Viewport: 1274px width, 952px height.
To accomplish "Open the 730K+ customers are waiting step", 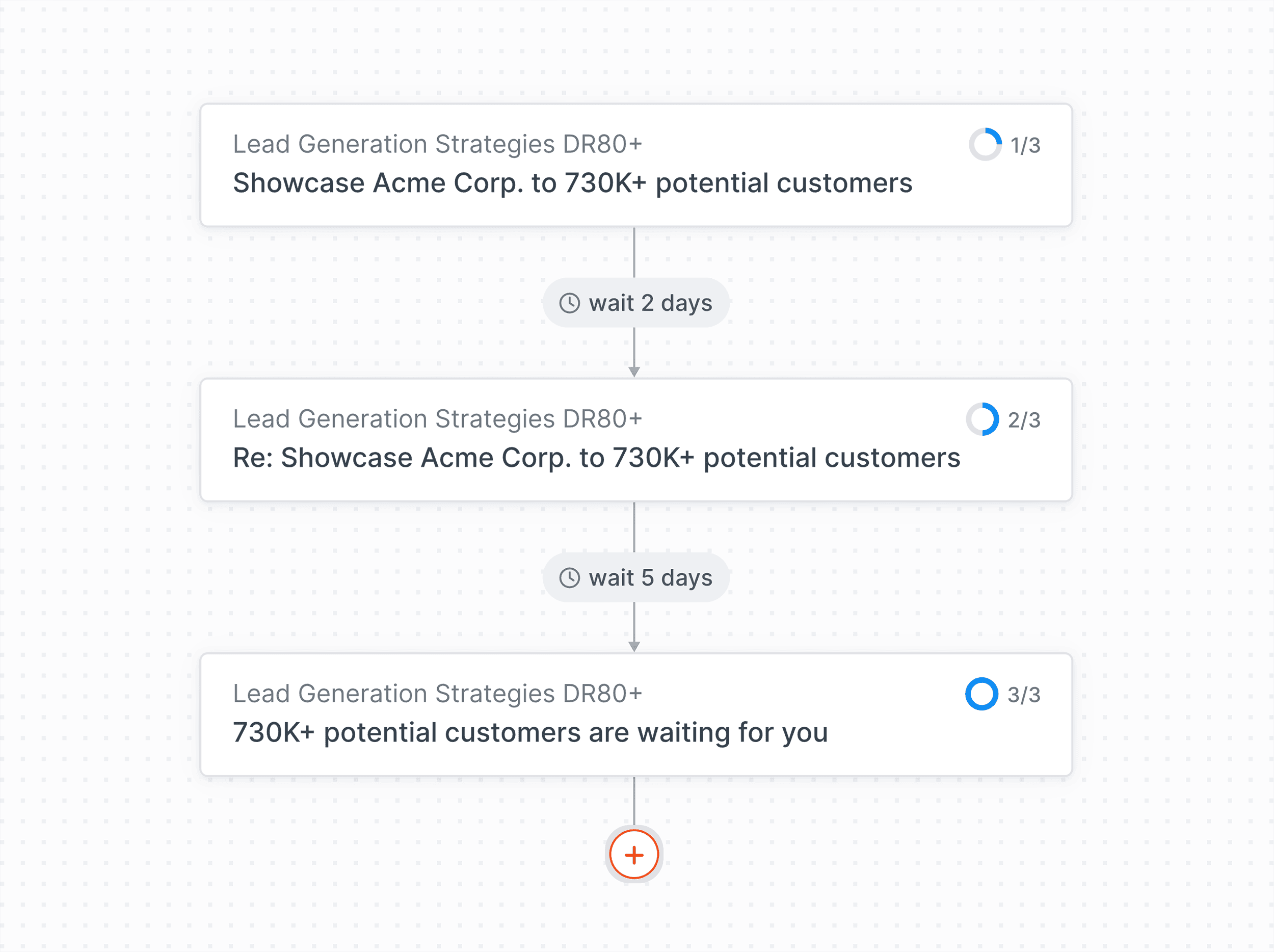I will click(635, 715).
